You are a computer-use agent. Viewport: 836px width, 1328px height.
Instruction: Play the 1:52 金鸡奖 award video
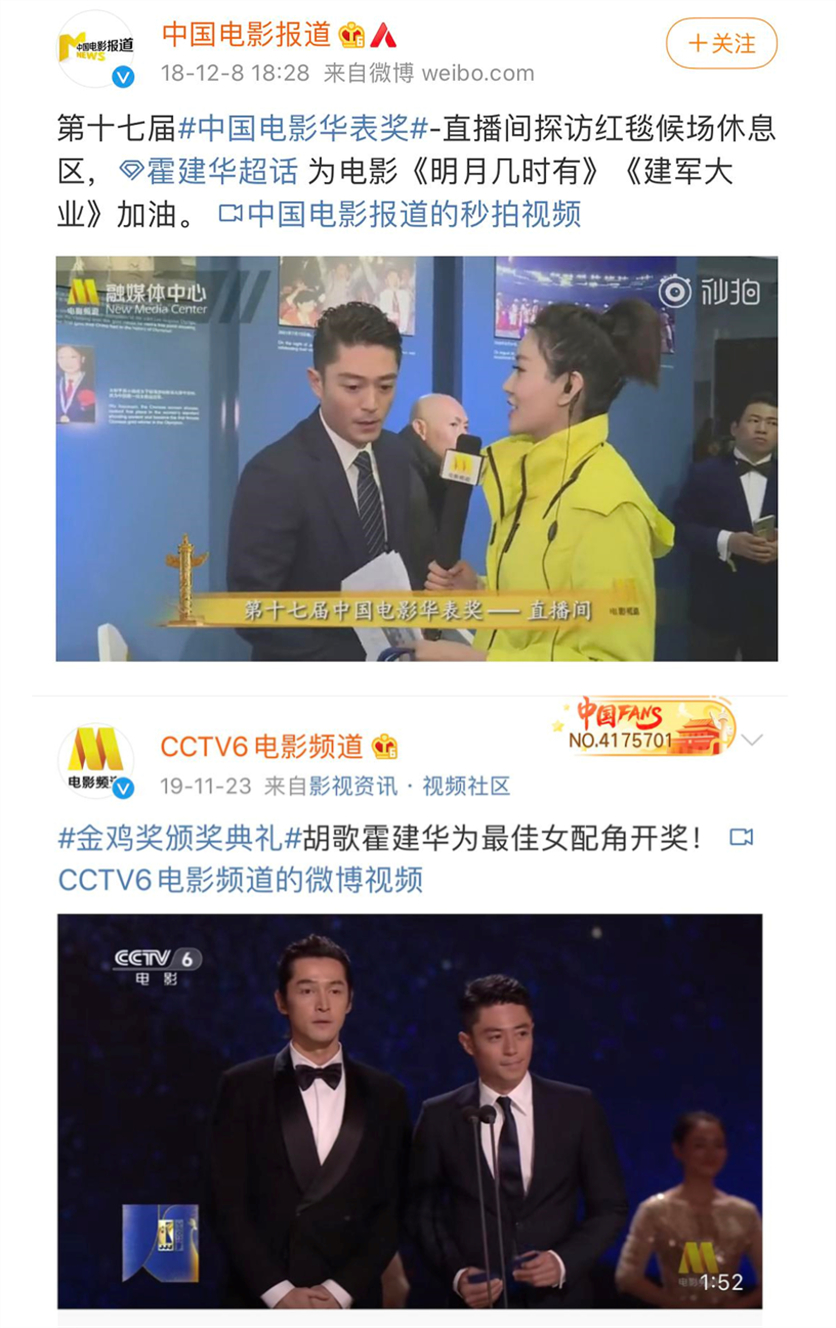pos(409,1110)
